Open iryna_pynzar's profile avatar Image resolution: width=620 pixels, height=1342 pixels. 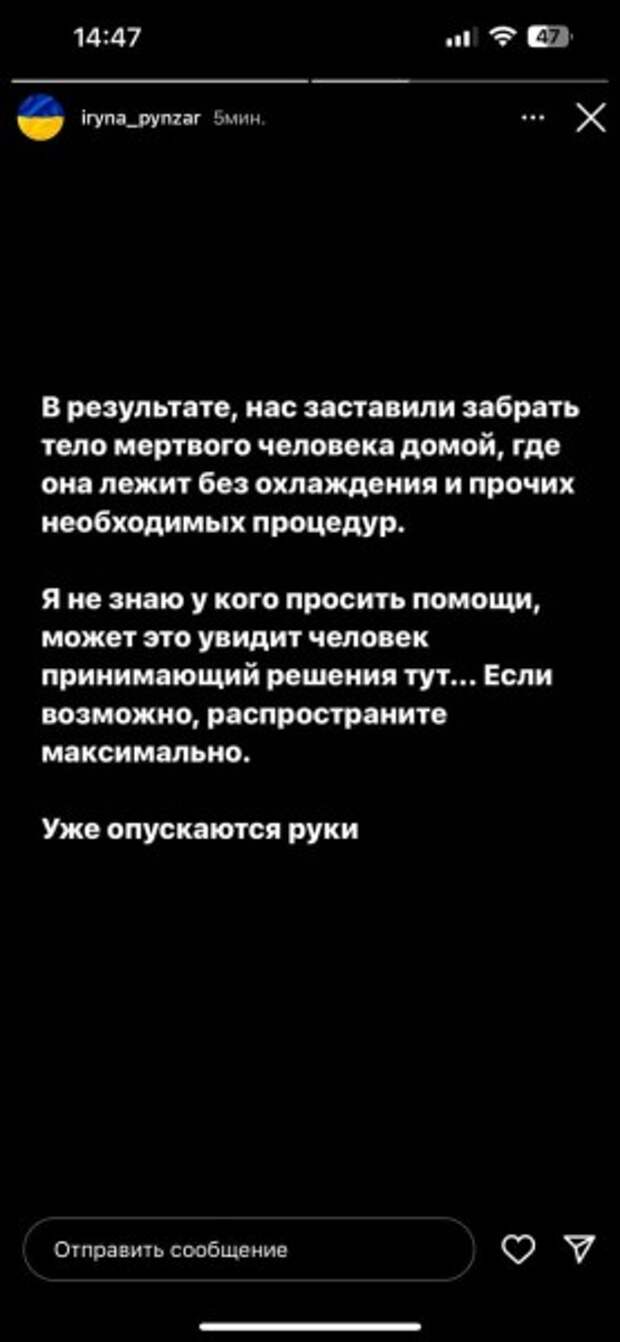pos(41,119)
